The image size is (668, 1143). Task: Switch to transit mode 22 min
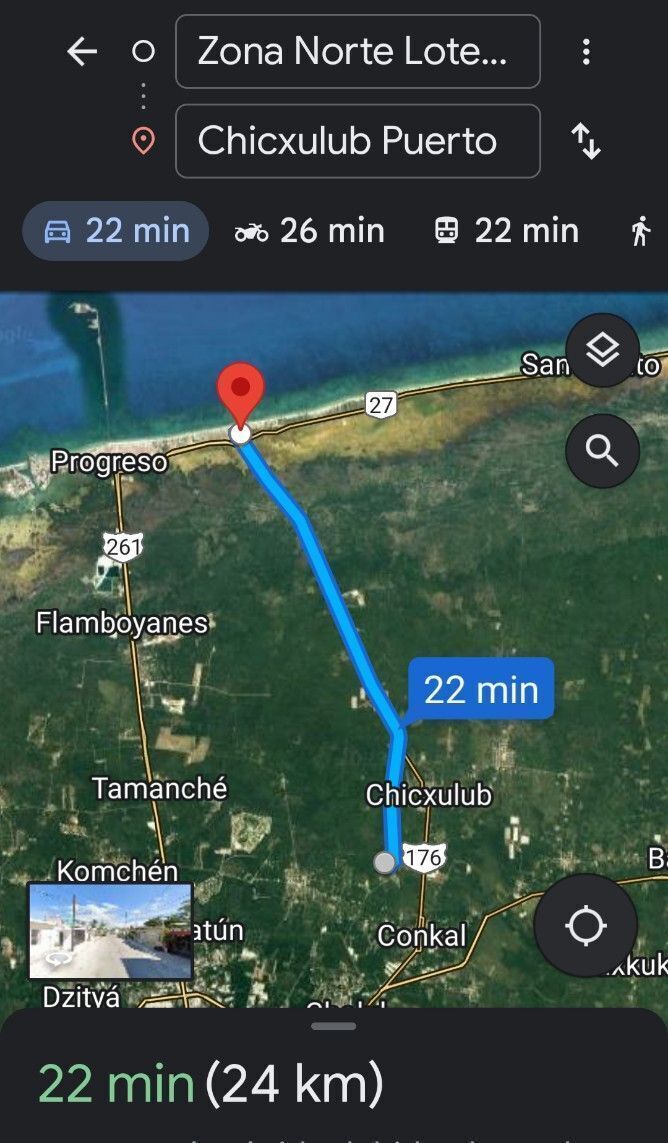(x=506, y=231)
